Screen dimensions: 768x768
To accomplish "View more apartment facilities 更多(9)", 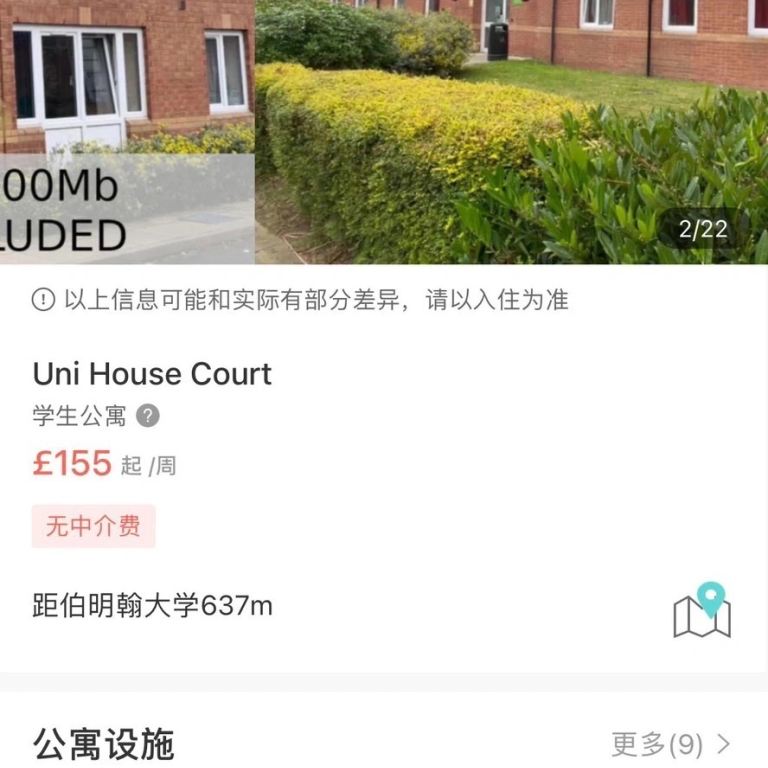I will pyautogui.click(x=671, y=744).
